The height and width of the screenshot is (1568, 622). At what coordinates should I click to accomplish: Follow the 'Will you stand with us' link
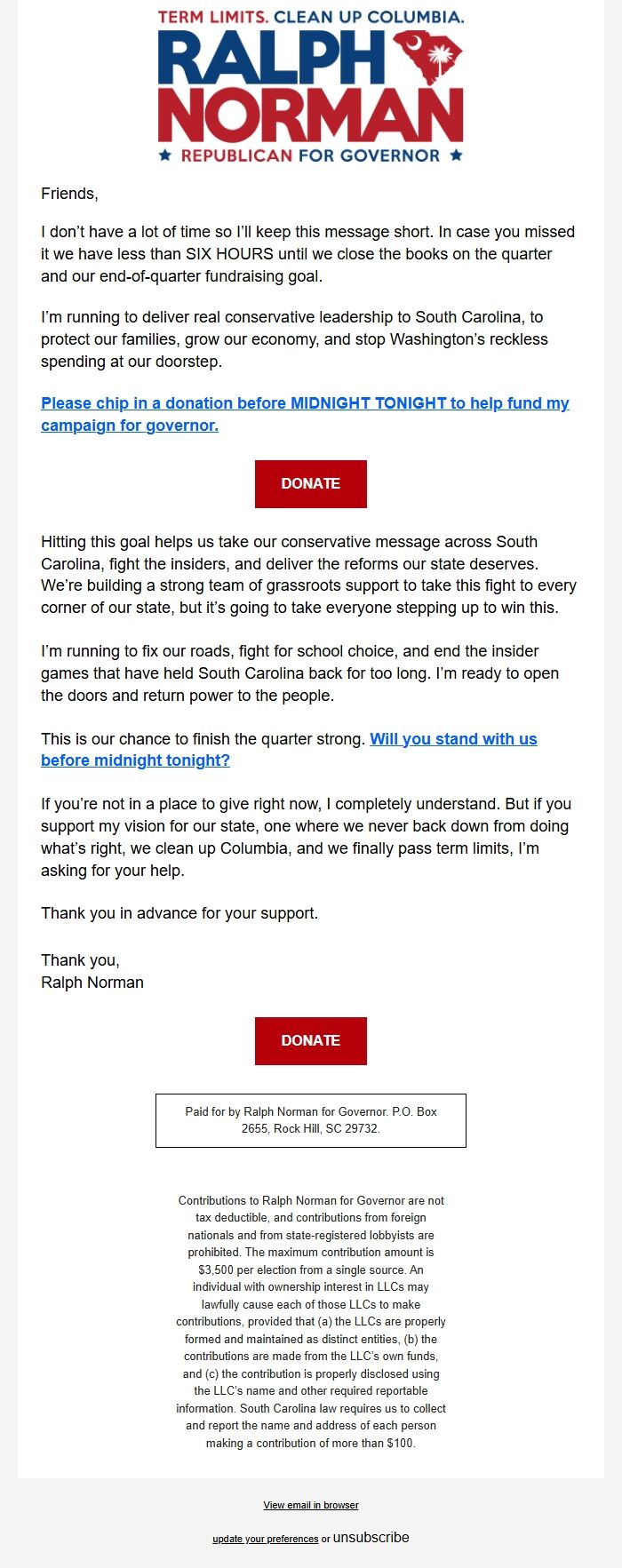(x=289, y=750)
